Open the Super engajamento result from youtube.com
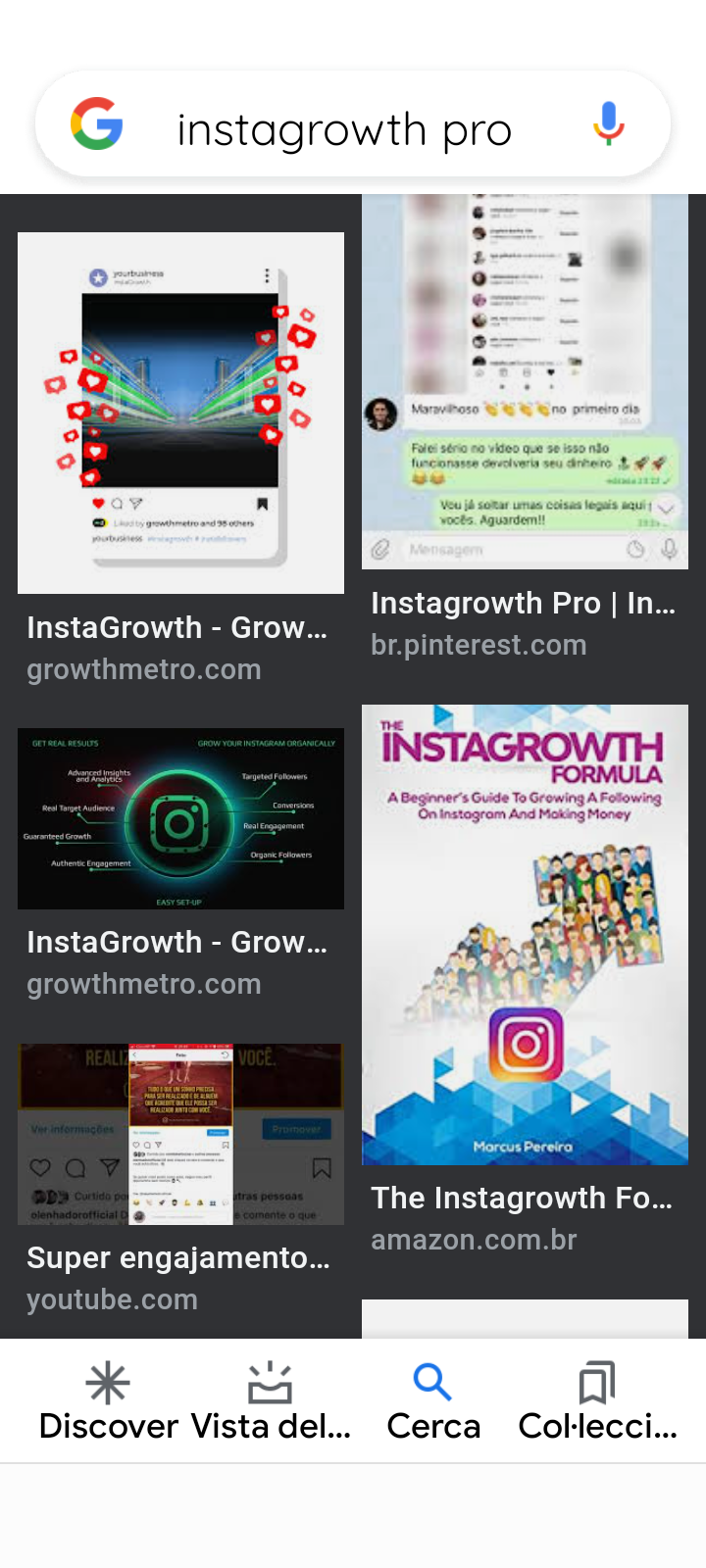Image resolution: width=706 pixels, height=1568 pixels. pos(180,1134)
